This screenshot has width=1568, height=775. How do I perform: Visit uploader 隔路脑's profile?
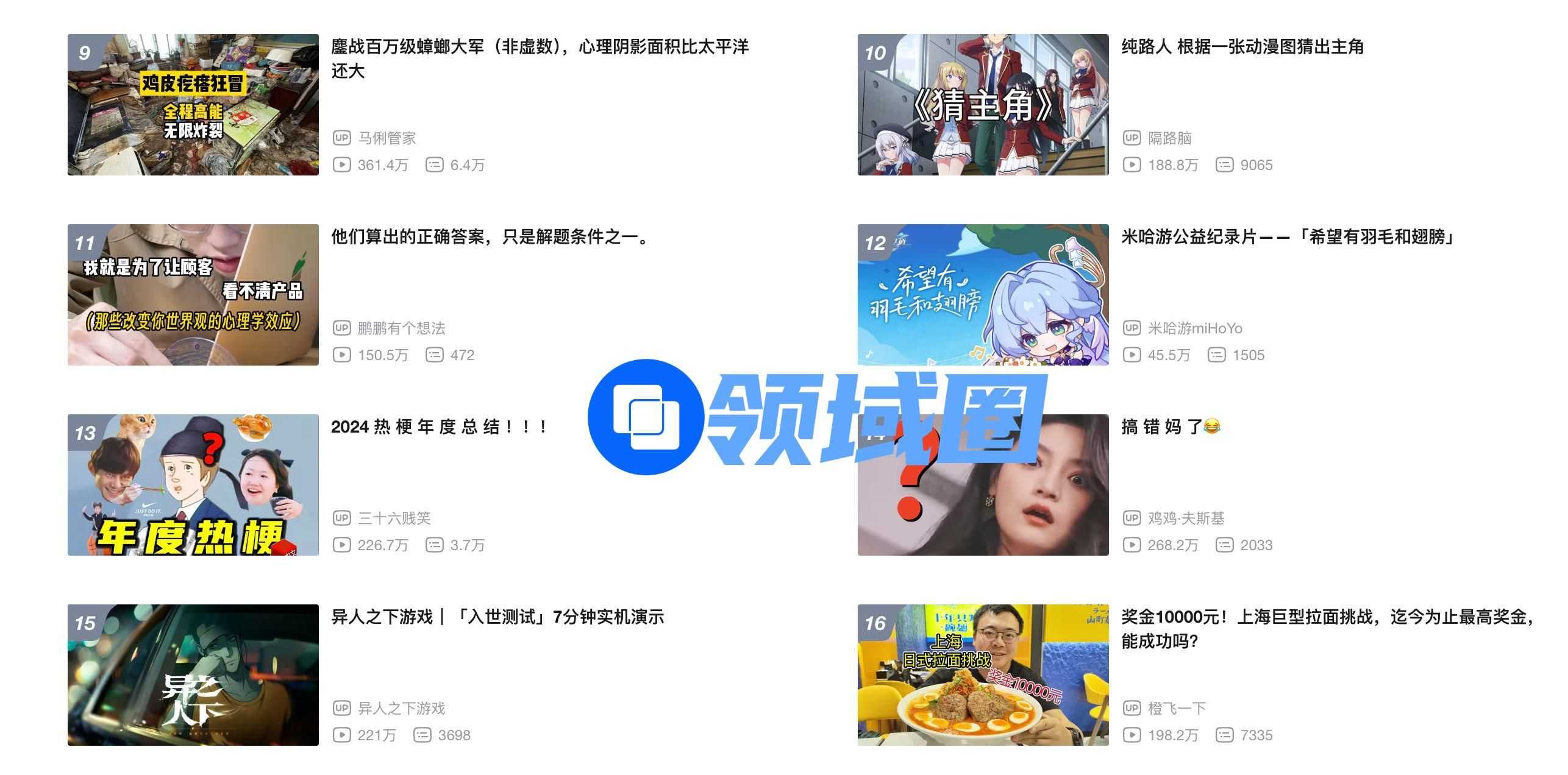(x=1169, y=138)
